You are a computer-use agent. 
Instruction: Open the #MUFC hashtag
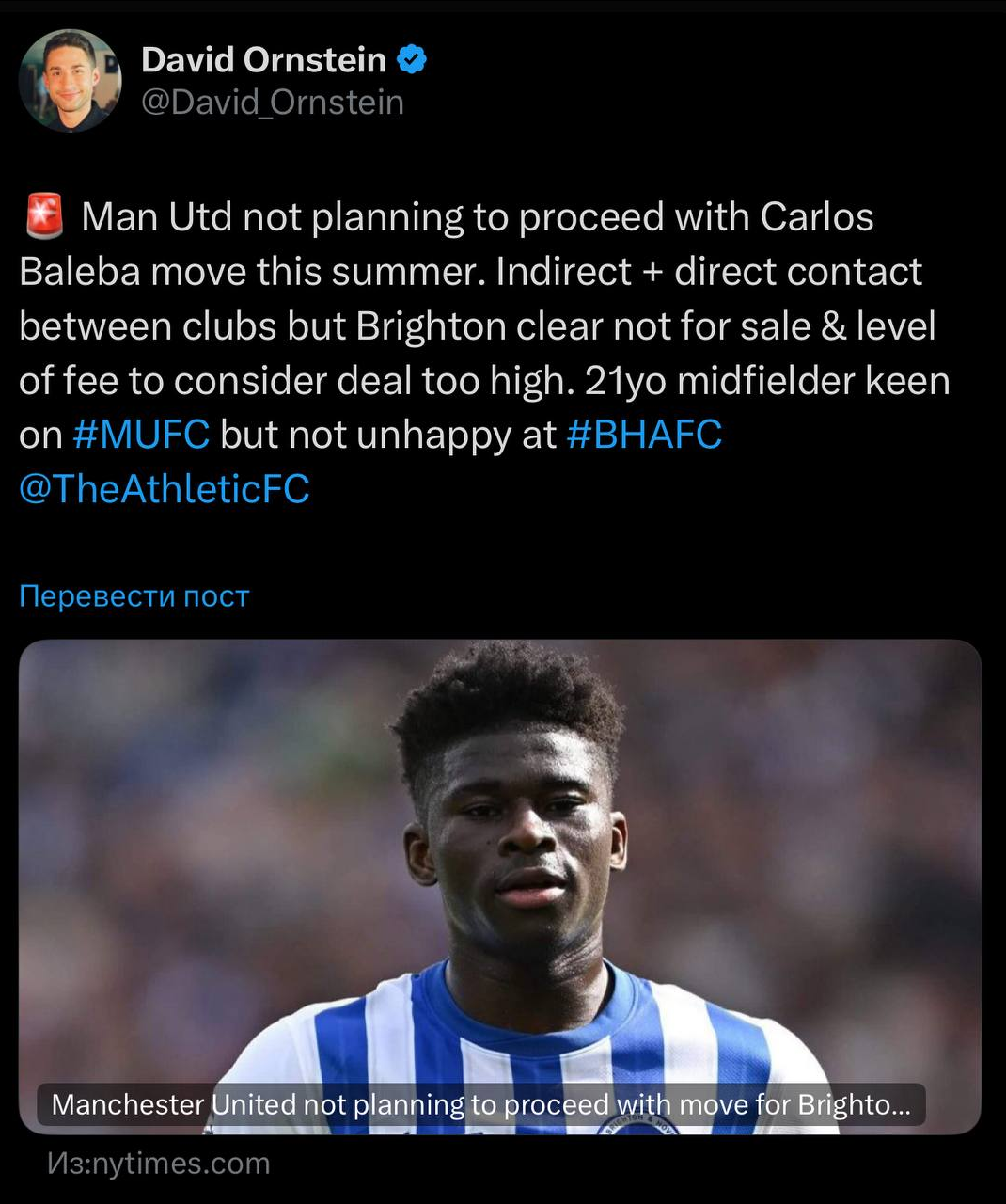pyautogui.click(x=141, y=435)
